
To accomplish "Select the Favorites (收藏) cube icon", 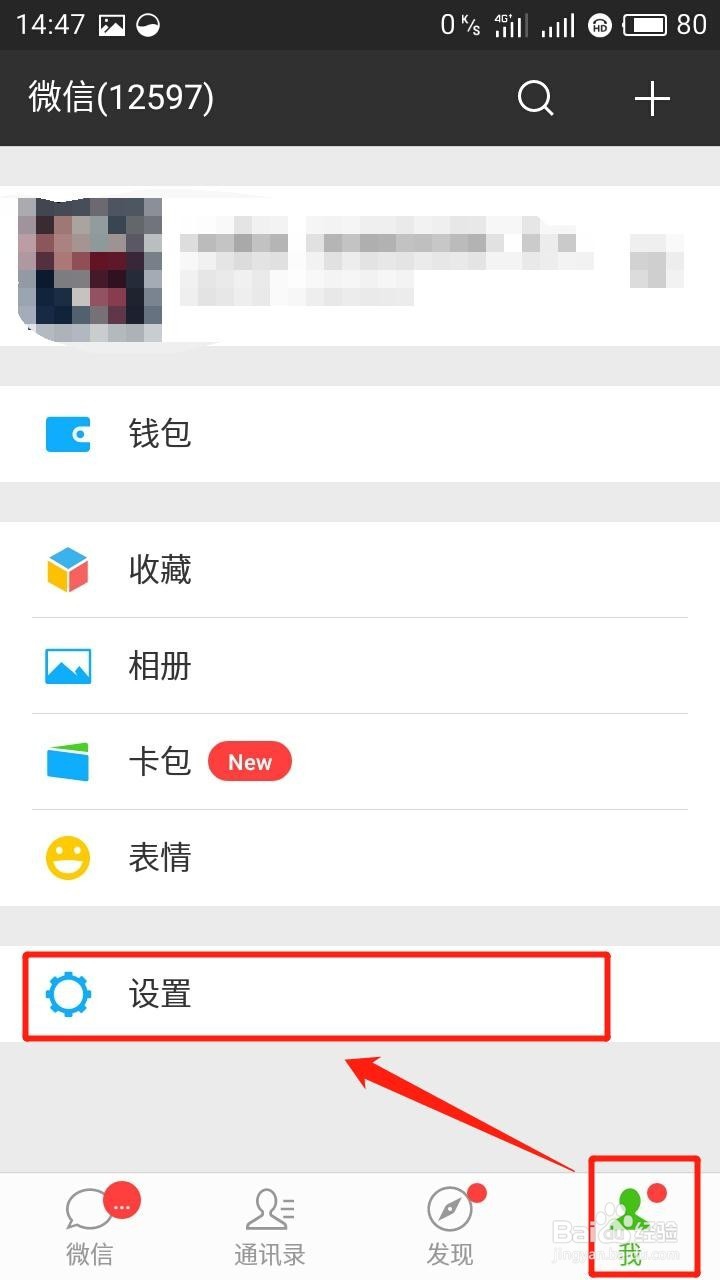I will 67,570.
